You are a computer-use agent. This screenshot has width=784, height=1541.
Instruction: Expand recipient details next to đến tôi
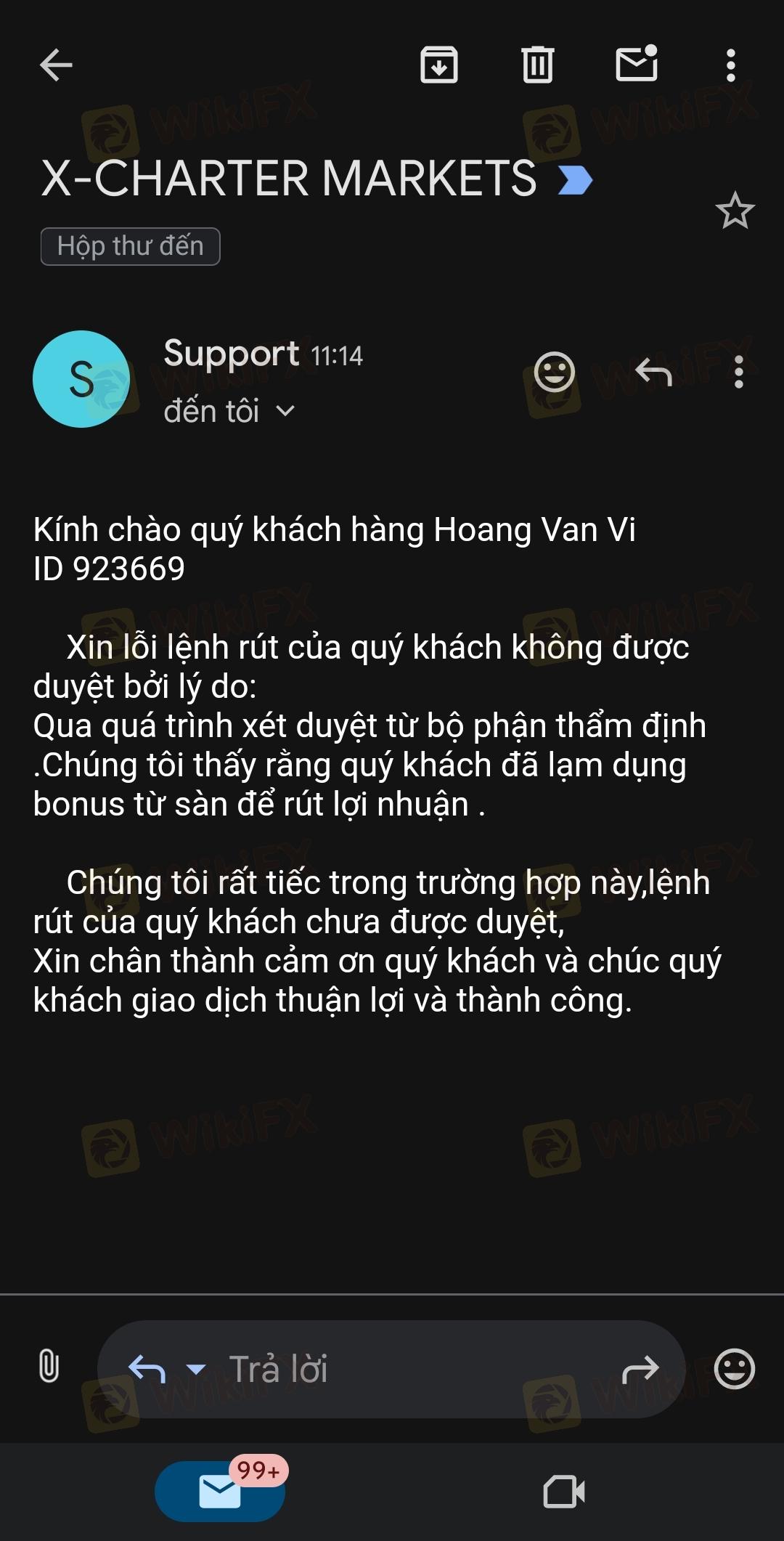(286, 412)
